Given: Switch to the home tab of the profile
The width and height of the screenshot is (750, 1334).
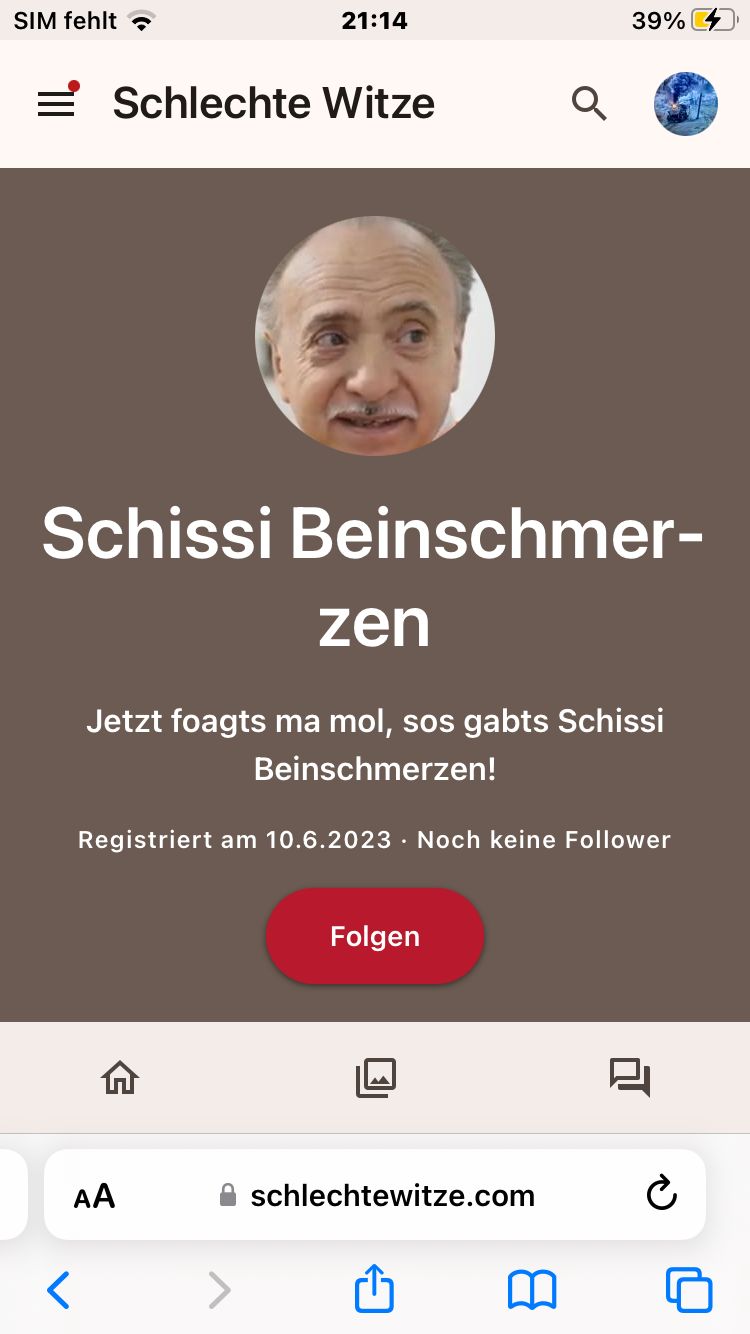Looking at the screenshot, I should click(120, 1077).
